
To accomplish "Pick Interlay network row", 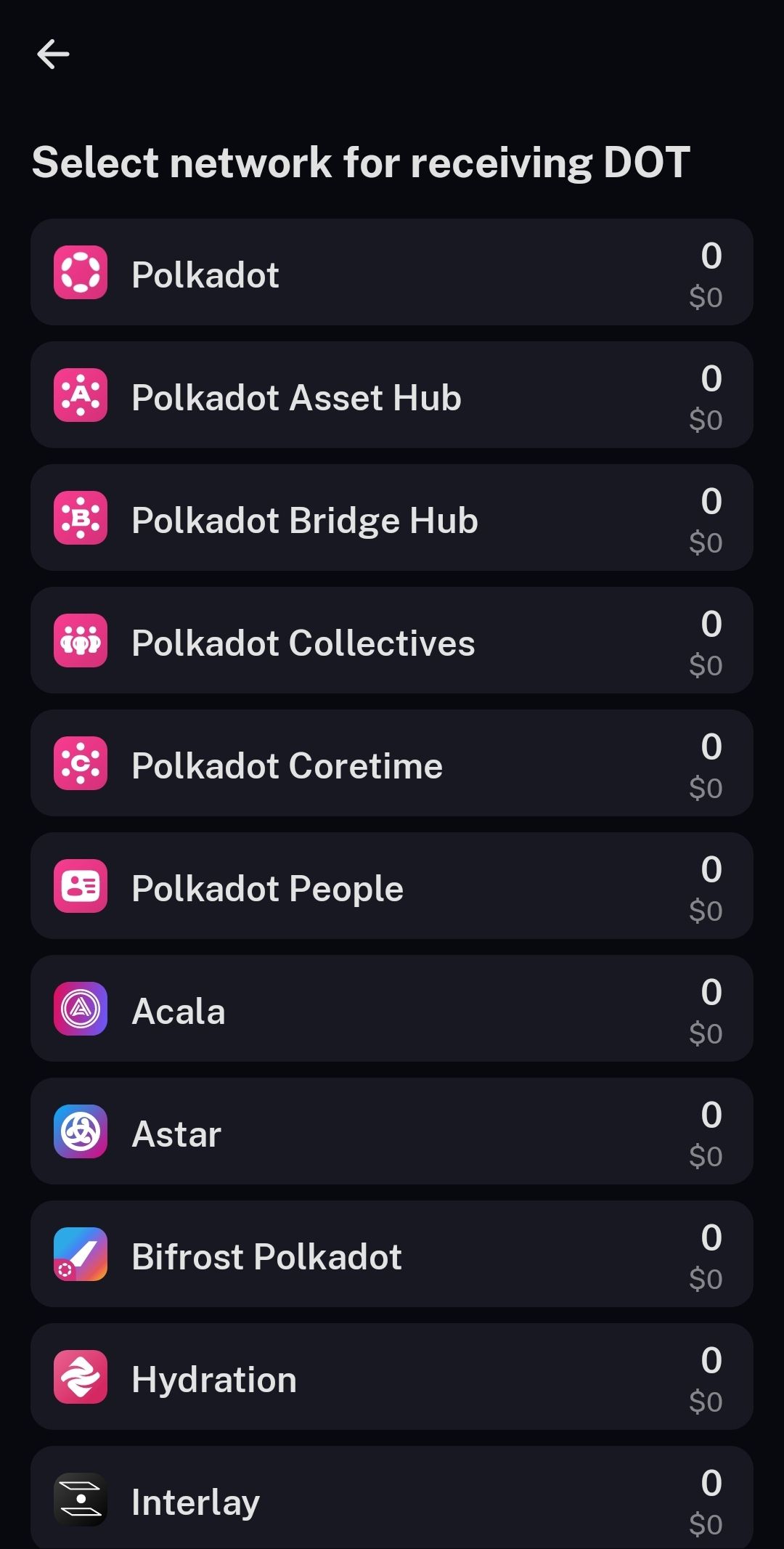I will coord(391,1499).
